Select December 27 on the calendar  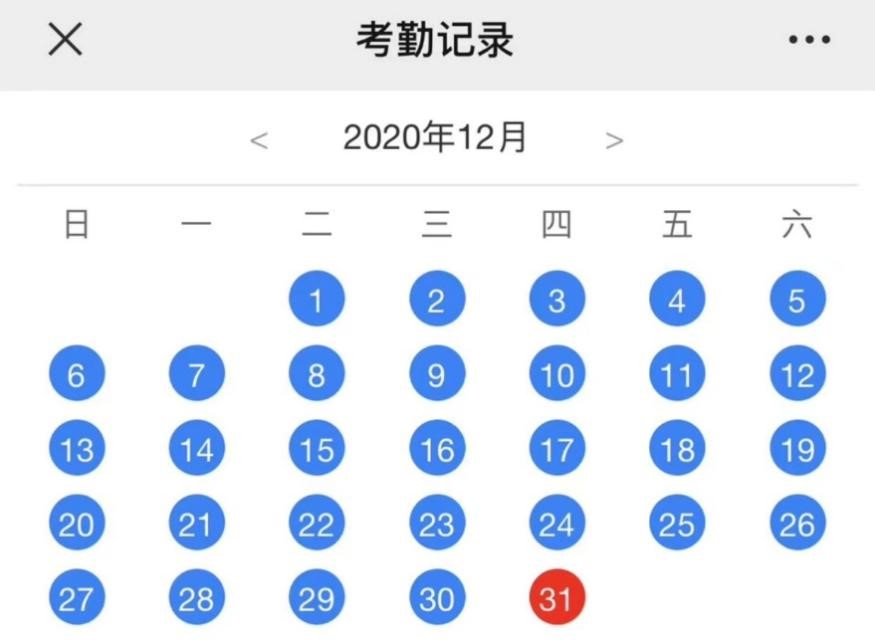77,598
